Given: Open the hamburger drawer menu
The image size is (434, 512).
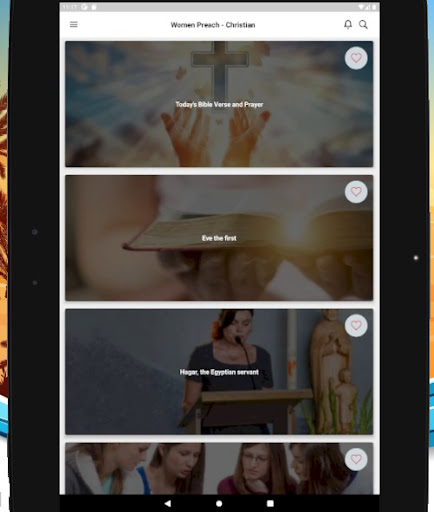Looking at the screenshot, I should tap(74, 24).
